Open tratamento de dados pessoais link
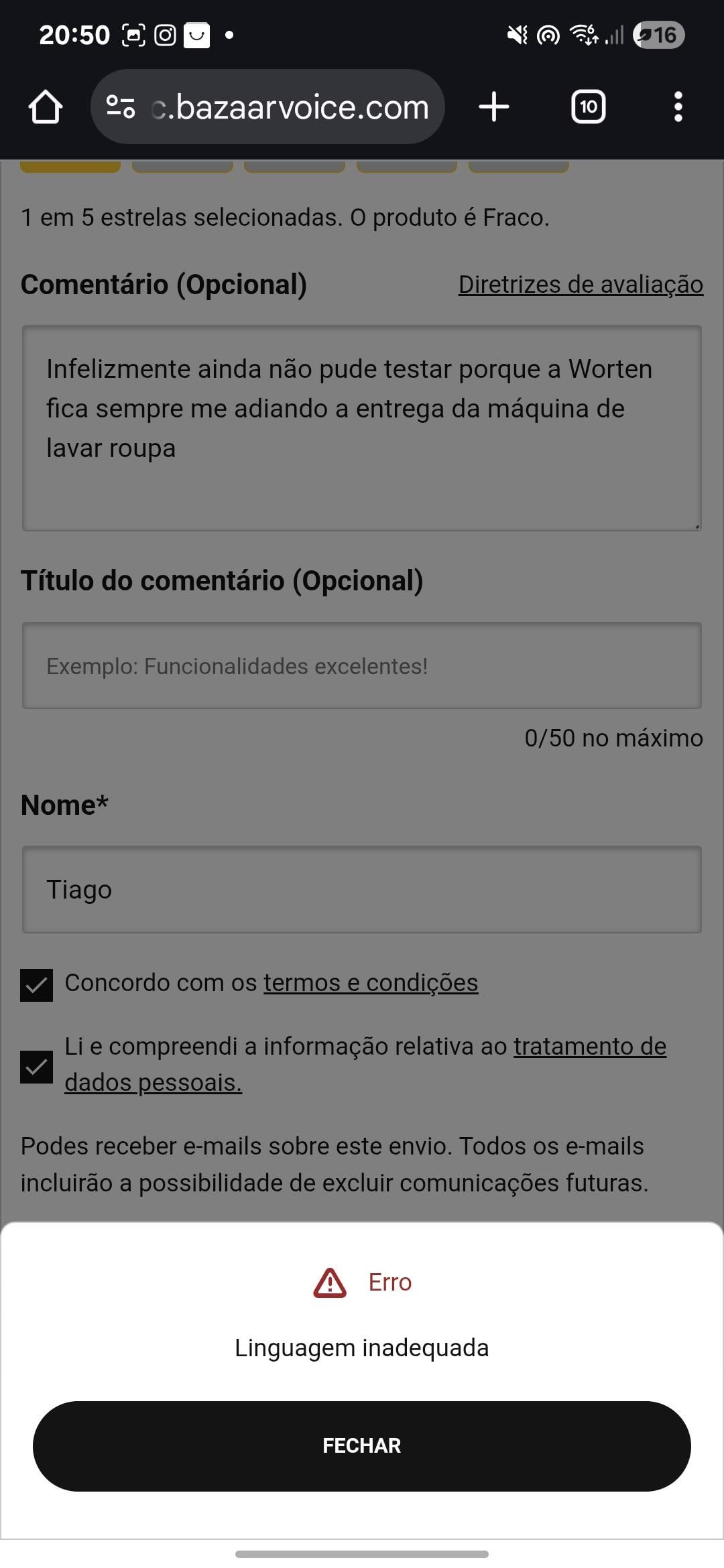Image resolution: width=724 pixels, height=1568 pixels. (x=365, y=1064)
